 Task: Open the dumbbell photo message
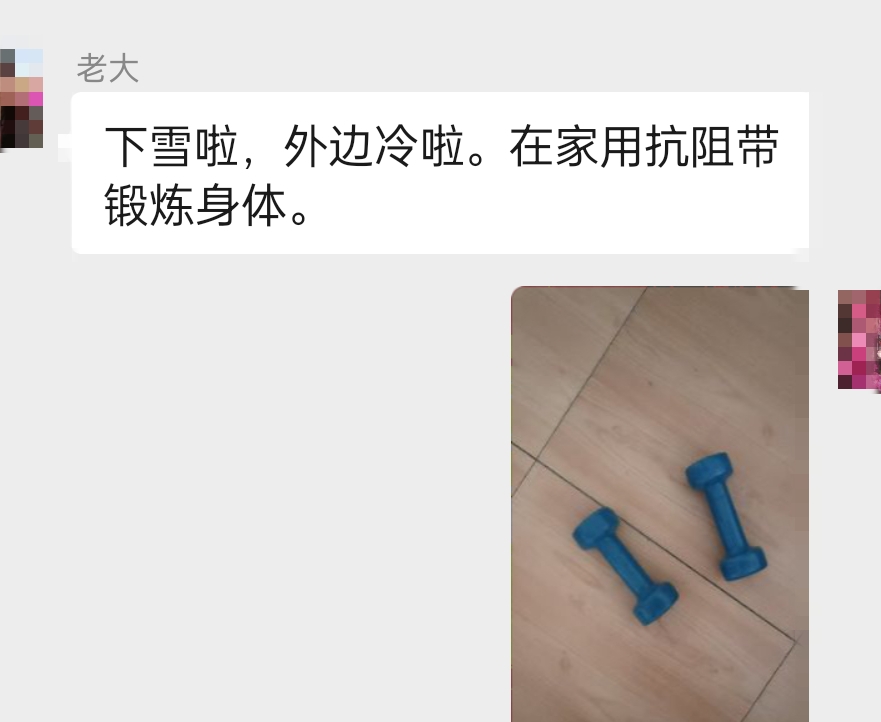[659, 504]
